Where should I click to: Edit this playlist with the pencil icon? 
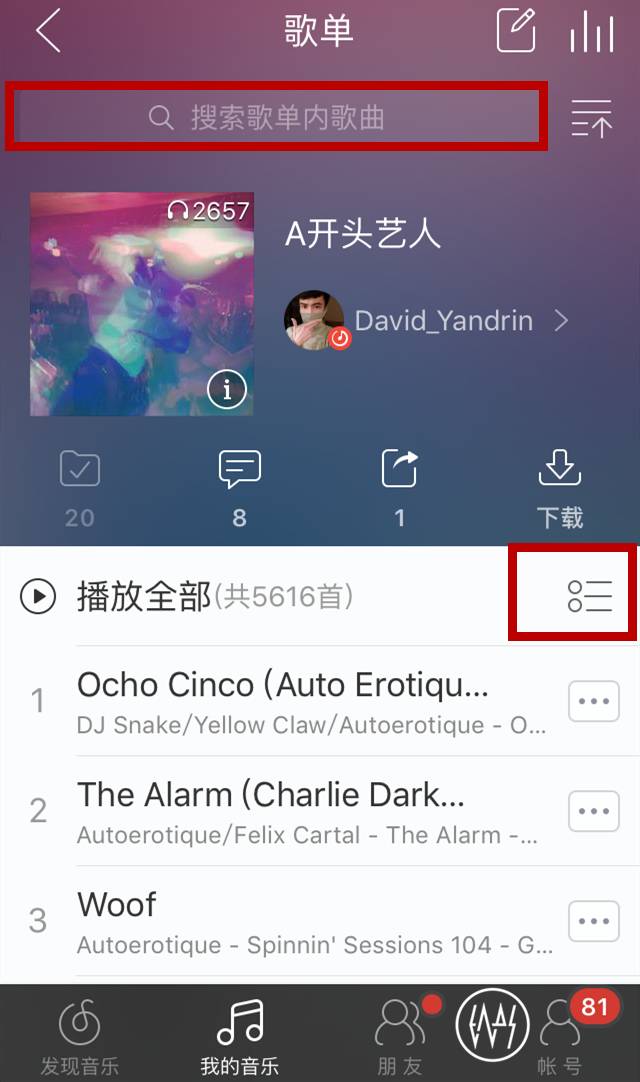(517, 31)
